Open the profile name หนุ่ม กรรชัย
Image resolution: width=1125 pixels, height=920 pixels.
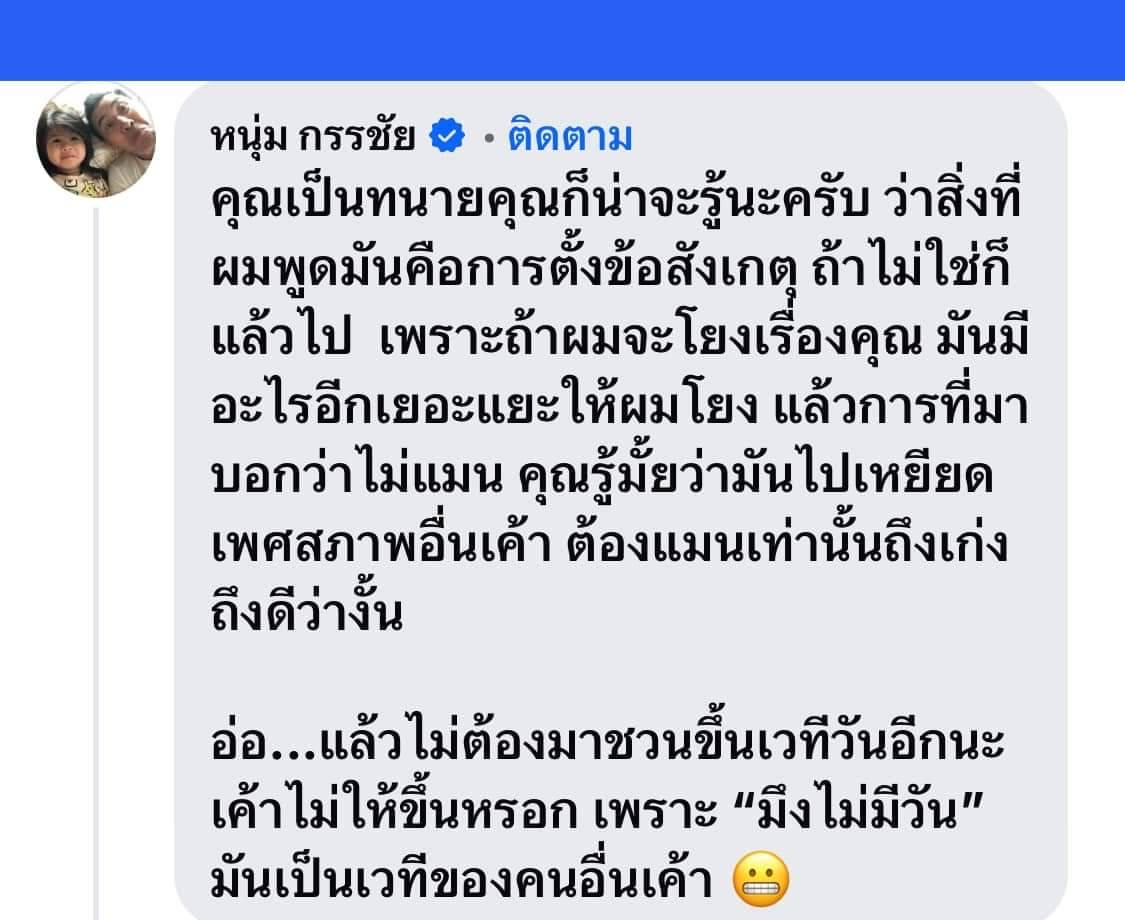pos(313,138)
